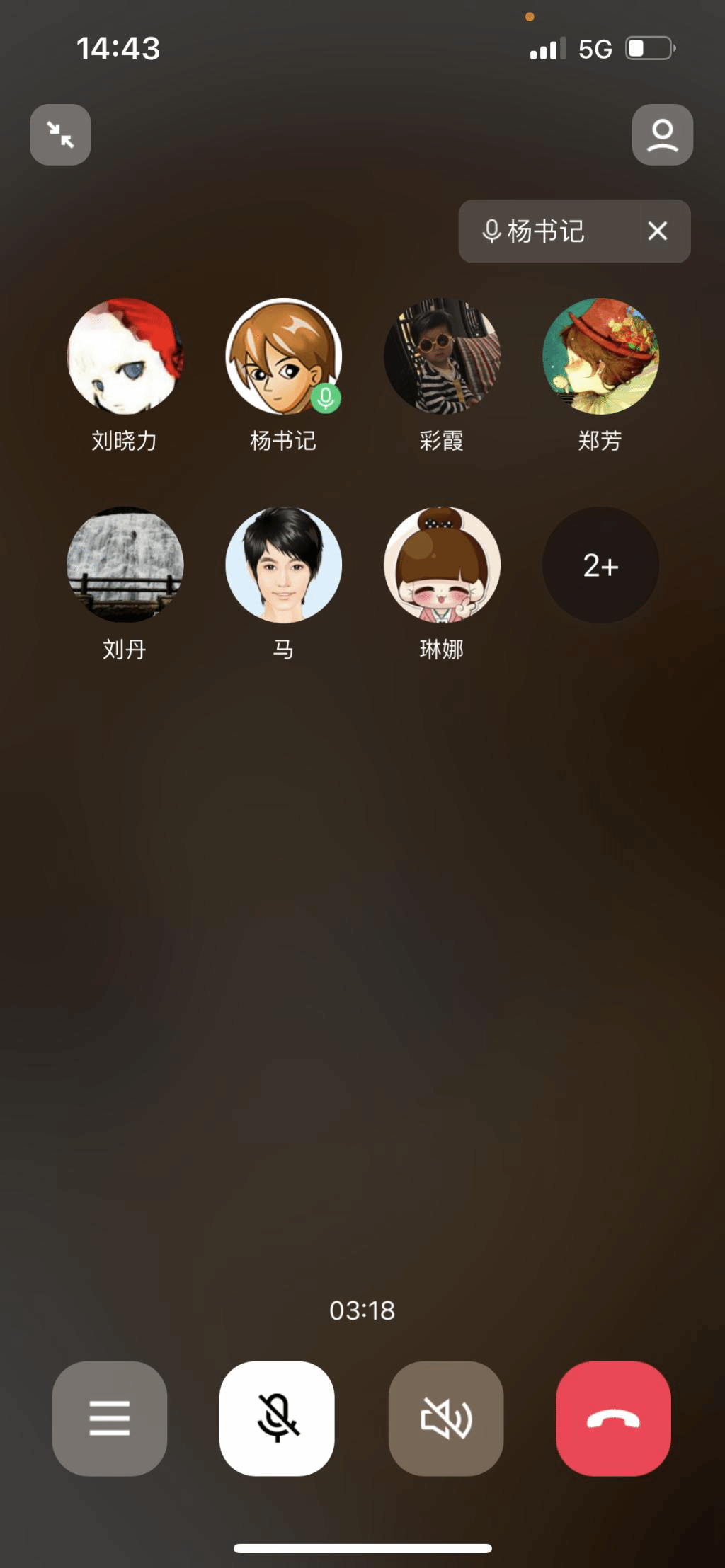Minimize the call window
Image resolution: width=725 pixels, height=1568 pixels.
tap(60, 134)
